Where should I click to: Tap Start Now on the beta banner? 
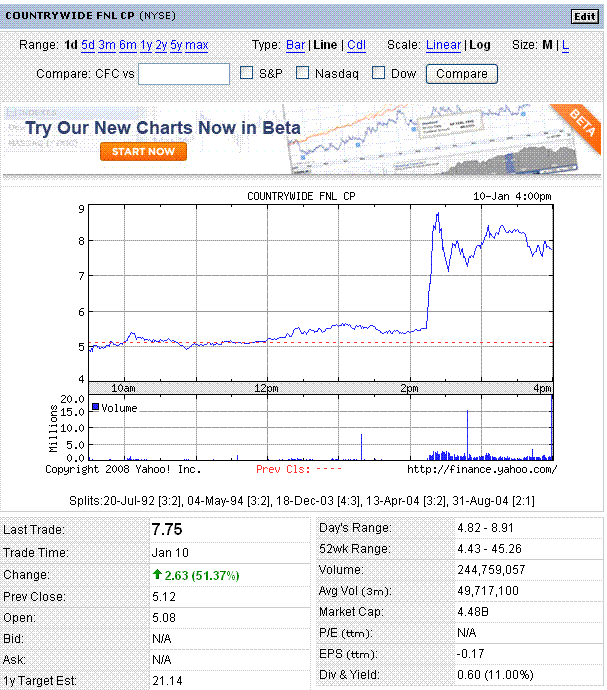[143, 152]
